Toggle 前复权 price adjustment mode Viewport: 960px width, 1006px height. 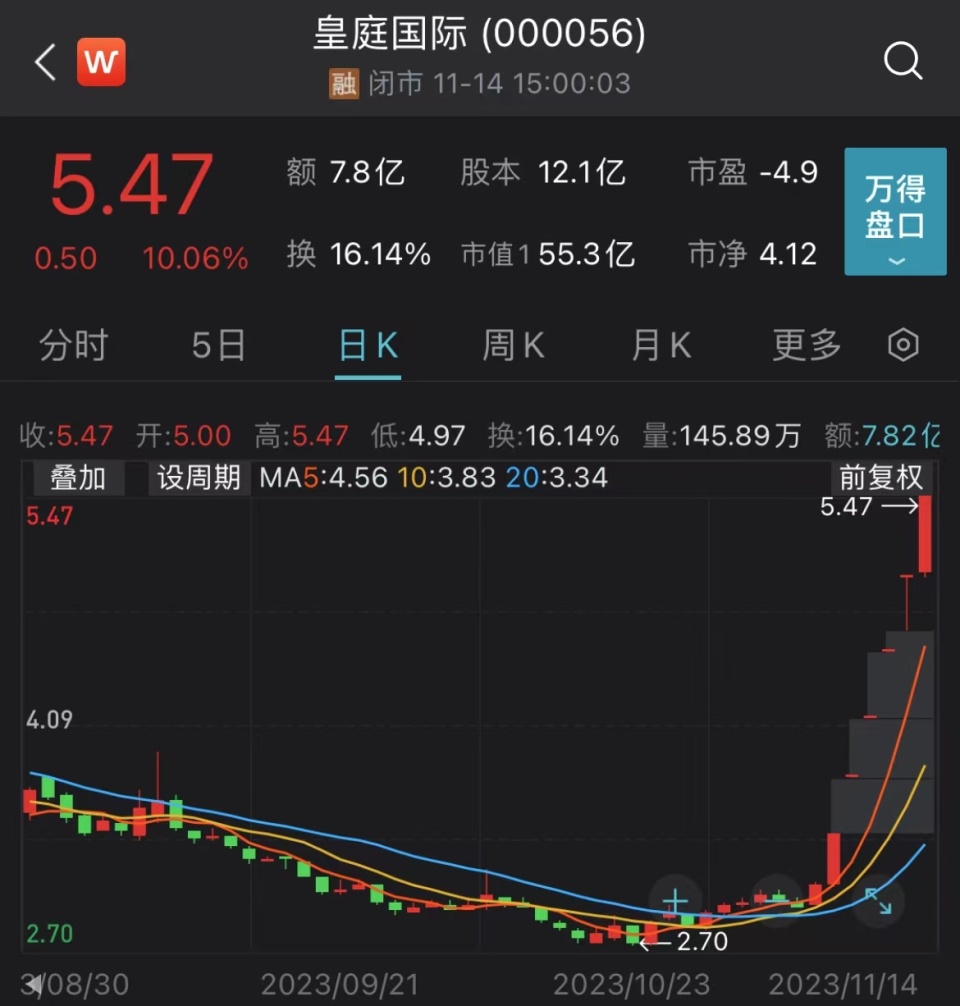pos(881,477)
